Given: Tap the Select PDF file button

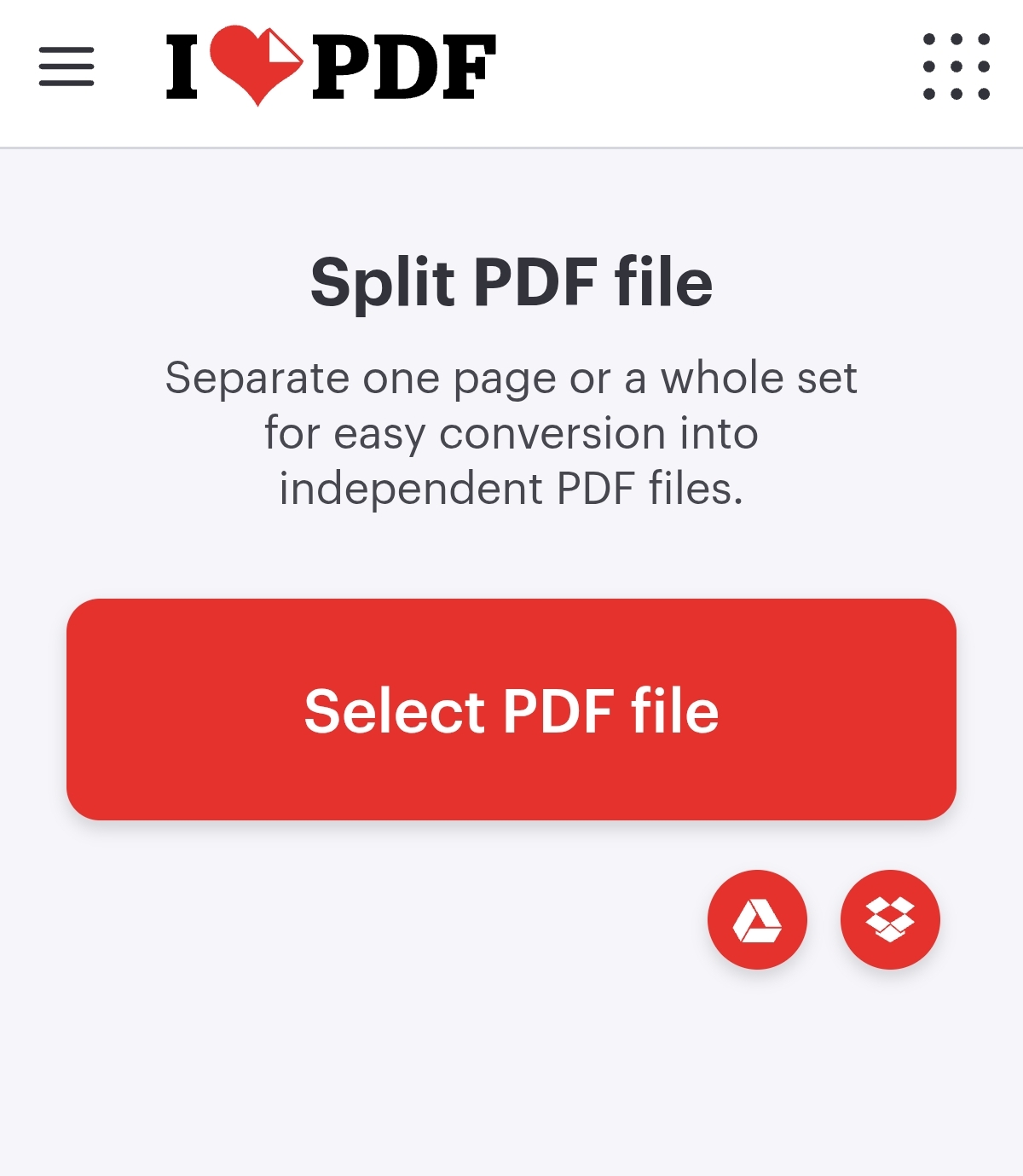Looking at the screenshot, I should pyautogui.click(x=511, y=710).
